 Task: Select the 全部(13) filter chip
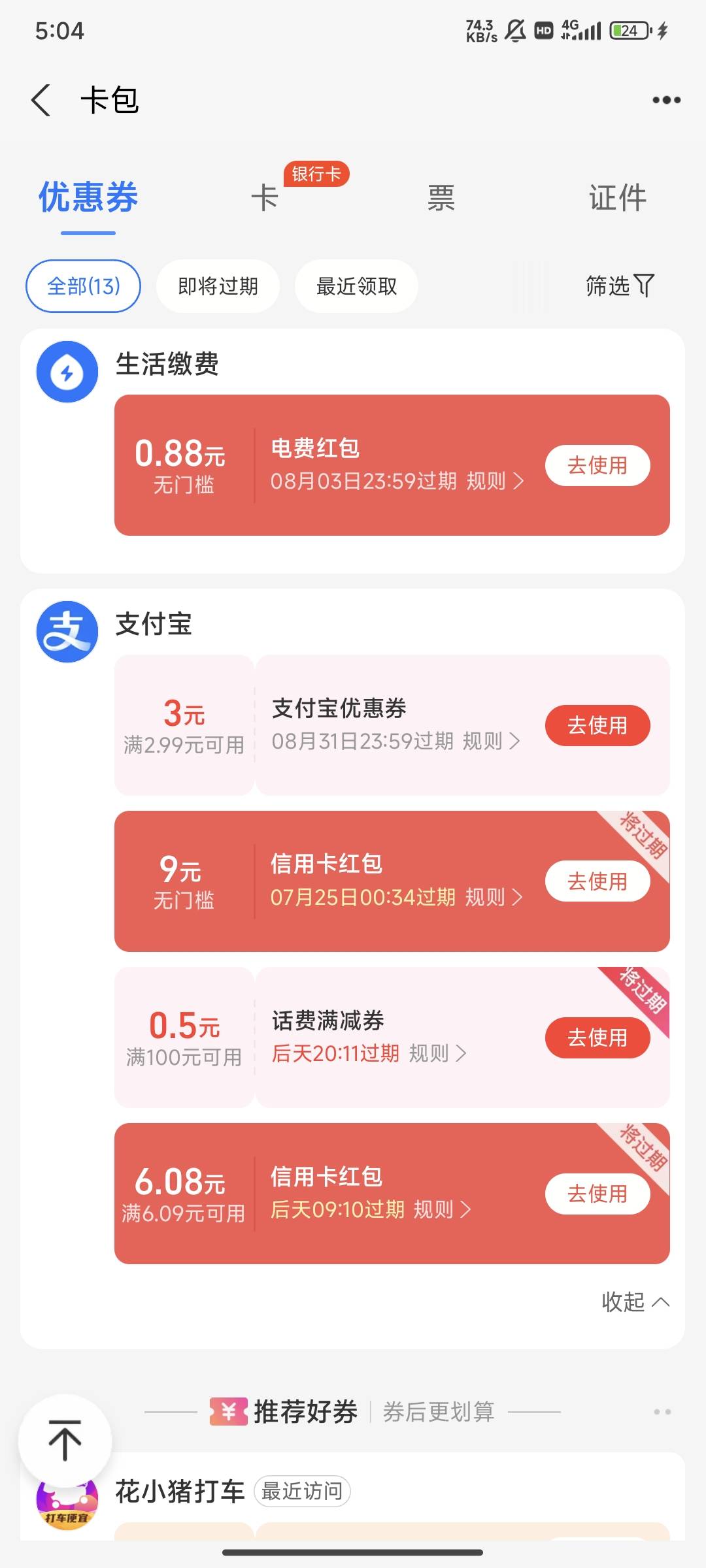[x=84, y=286]
